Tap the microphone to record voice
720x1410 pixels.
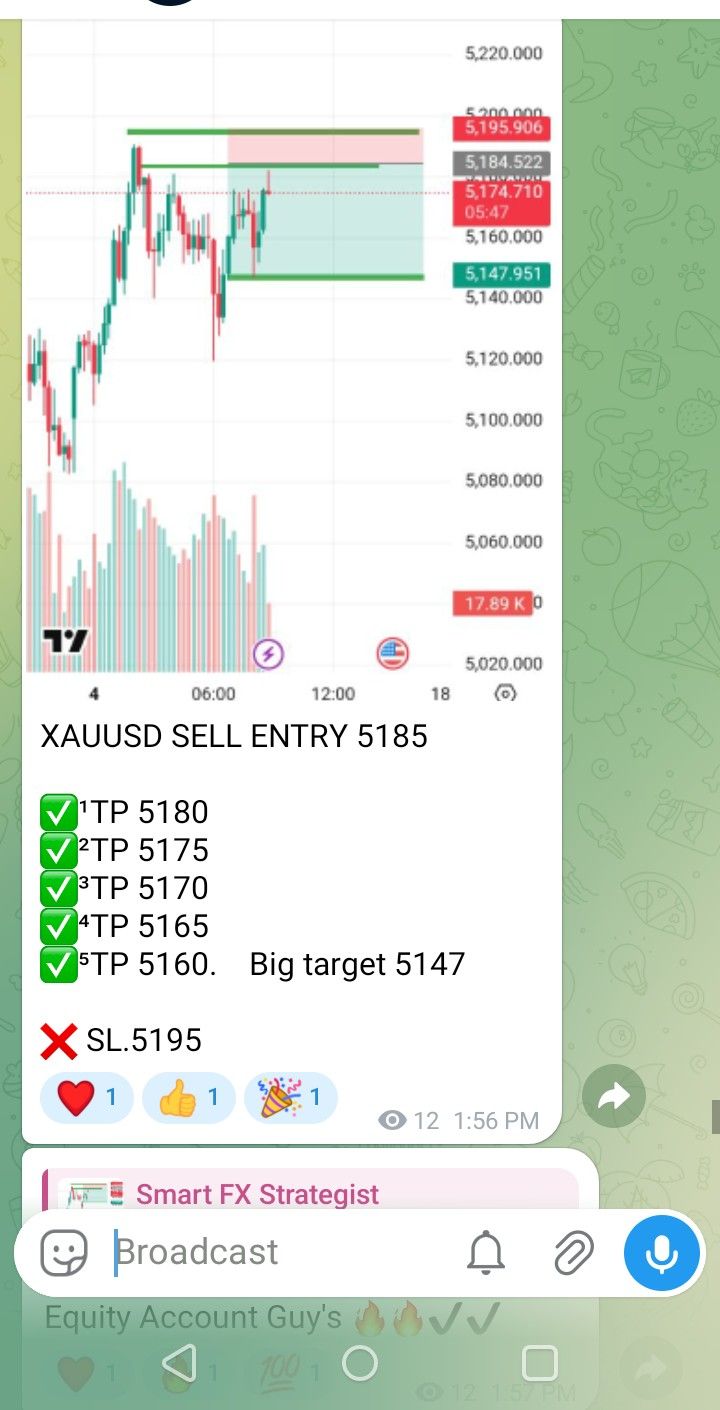coord(661,1252)
